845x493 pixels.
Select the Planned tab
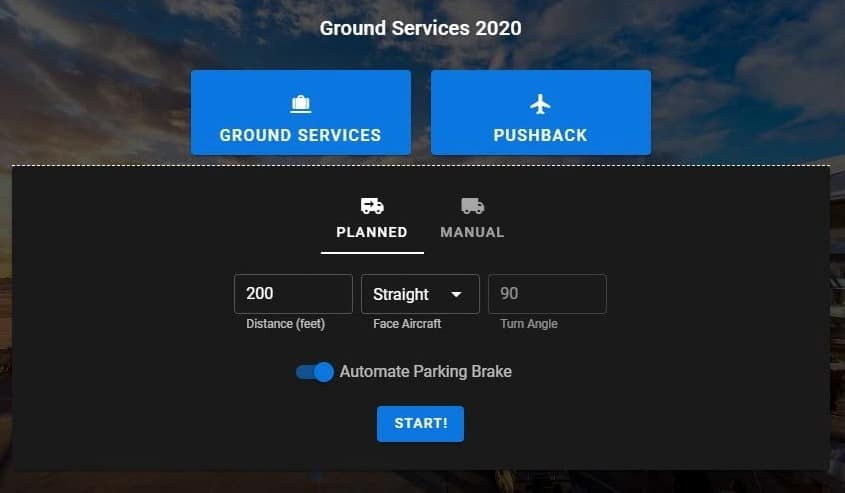coord(372,220)
